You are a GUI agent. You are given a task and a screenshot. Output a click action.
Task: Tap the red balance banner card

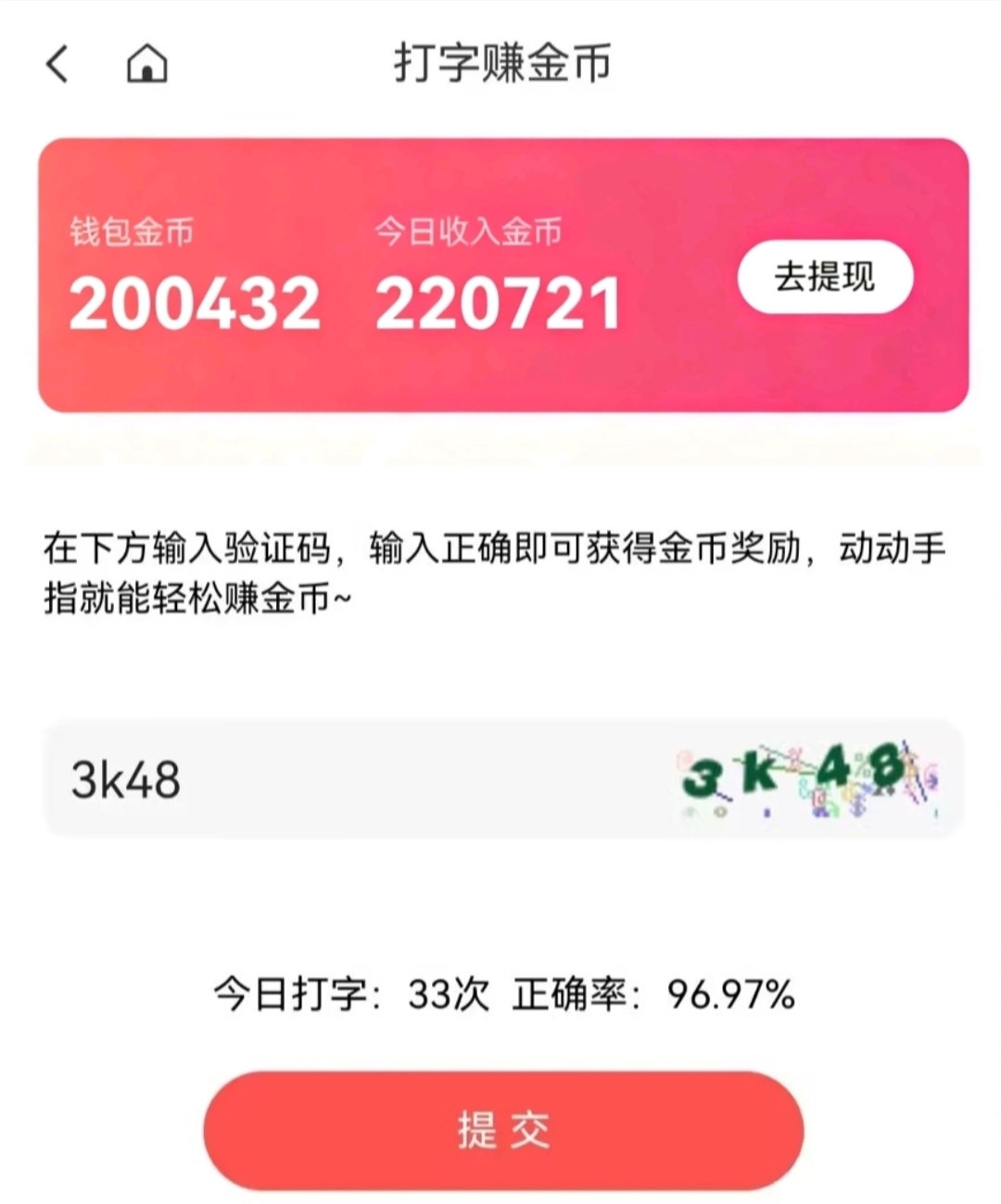click(500, 269)
